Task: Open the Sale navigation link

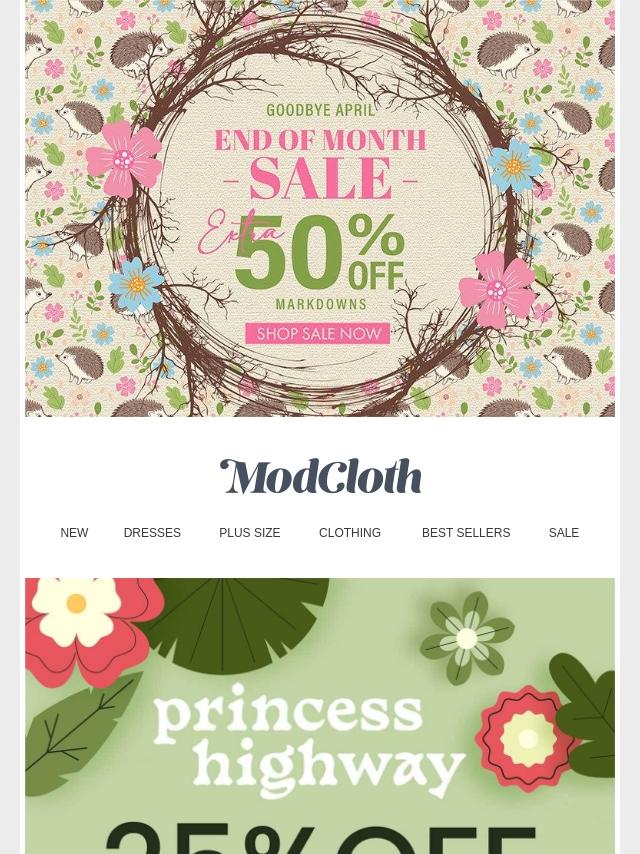Action: (x=564, y=533)
